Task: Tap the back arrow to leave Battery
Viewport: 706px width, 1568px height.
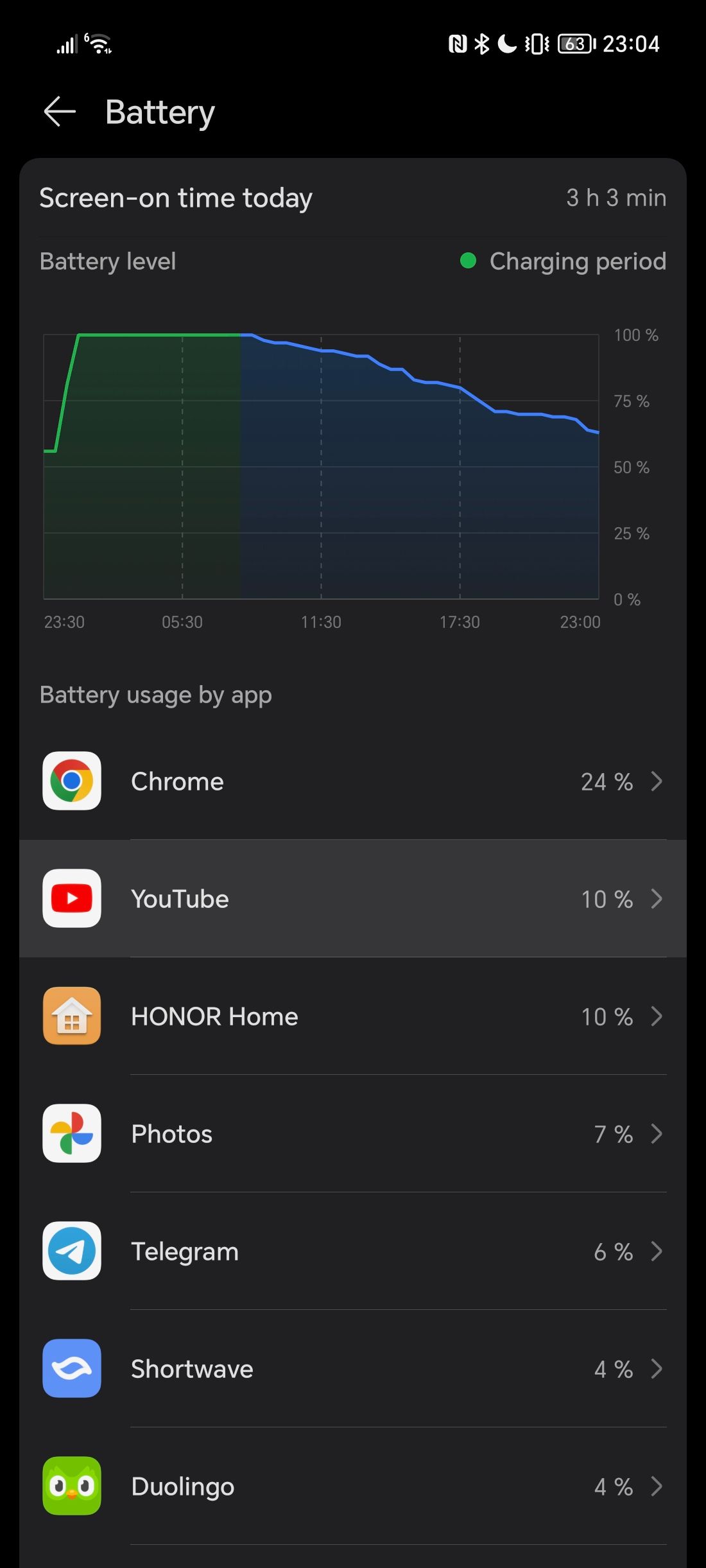Action: click(x=59, y=112)
